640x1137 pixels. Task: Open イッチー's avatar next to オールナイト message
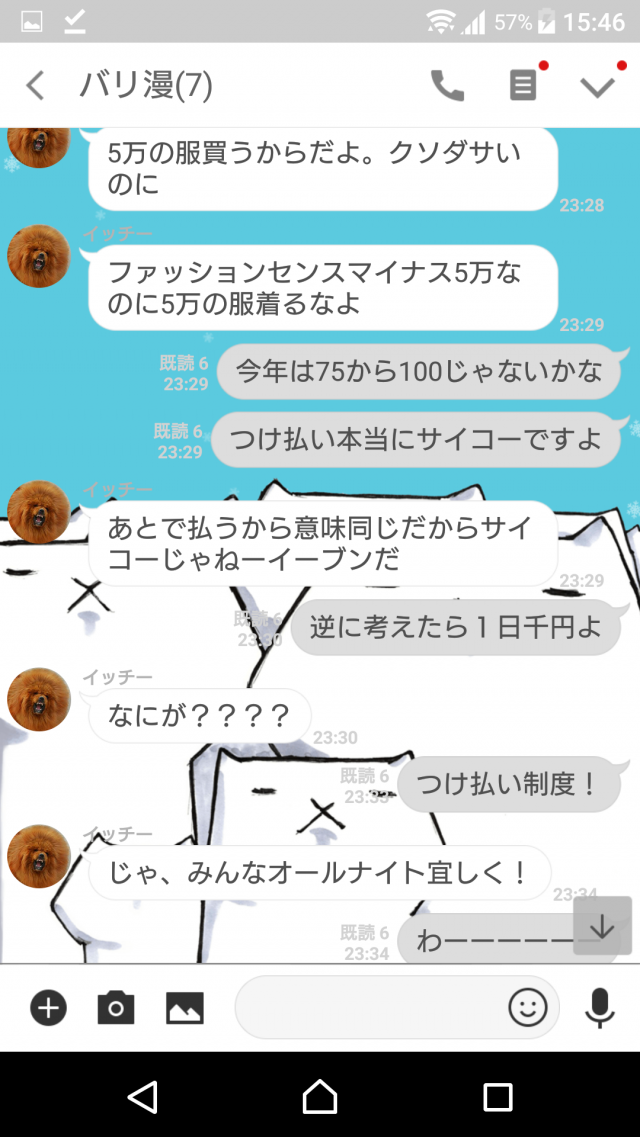38,856
